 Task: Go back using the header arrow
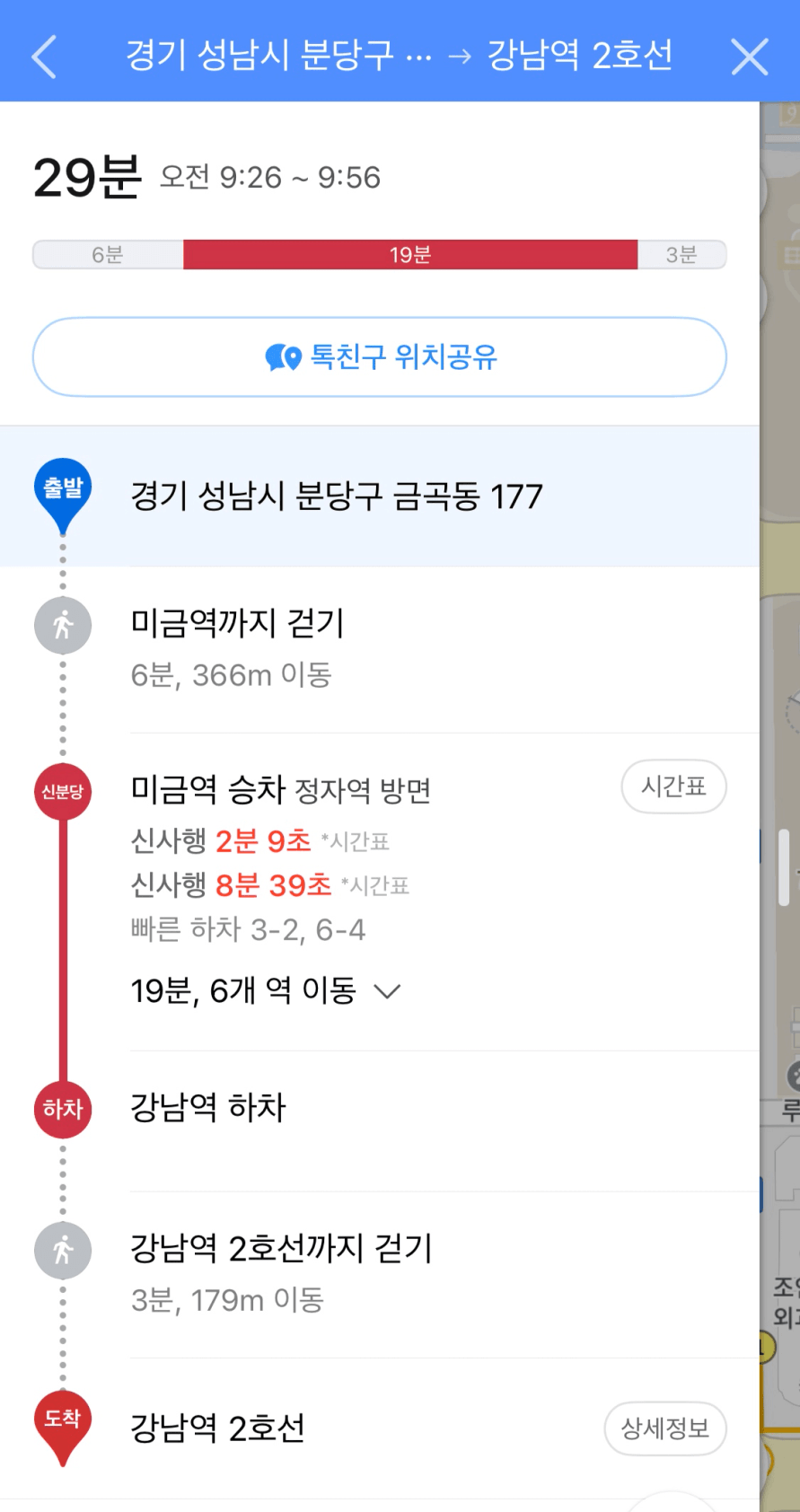(x=44, y=57)
